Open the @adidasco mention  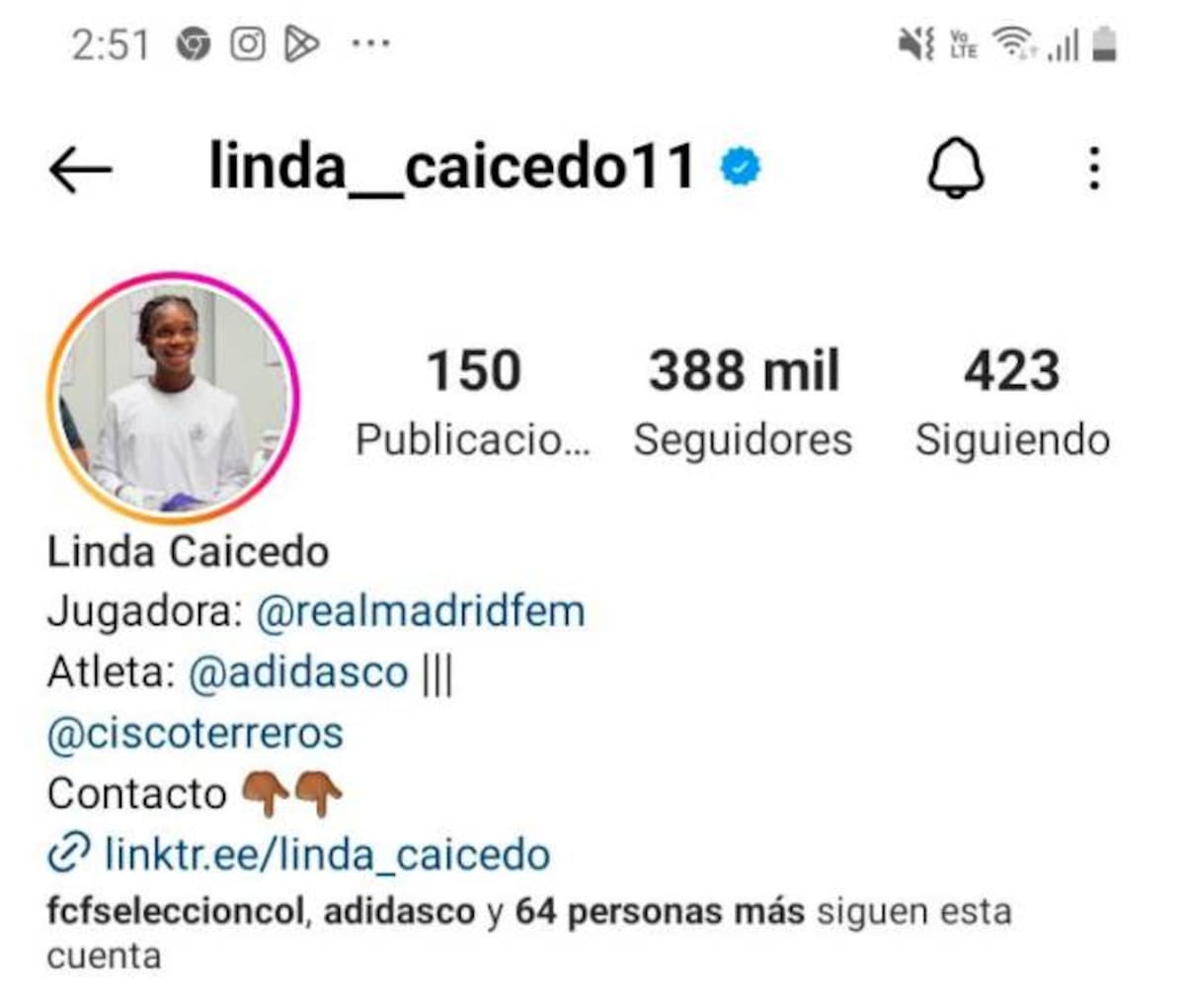point(297,672)
